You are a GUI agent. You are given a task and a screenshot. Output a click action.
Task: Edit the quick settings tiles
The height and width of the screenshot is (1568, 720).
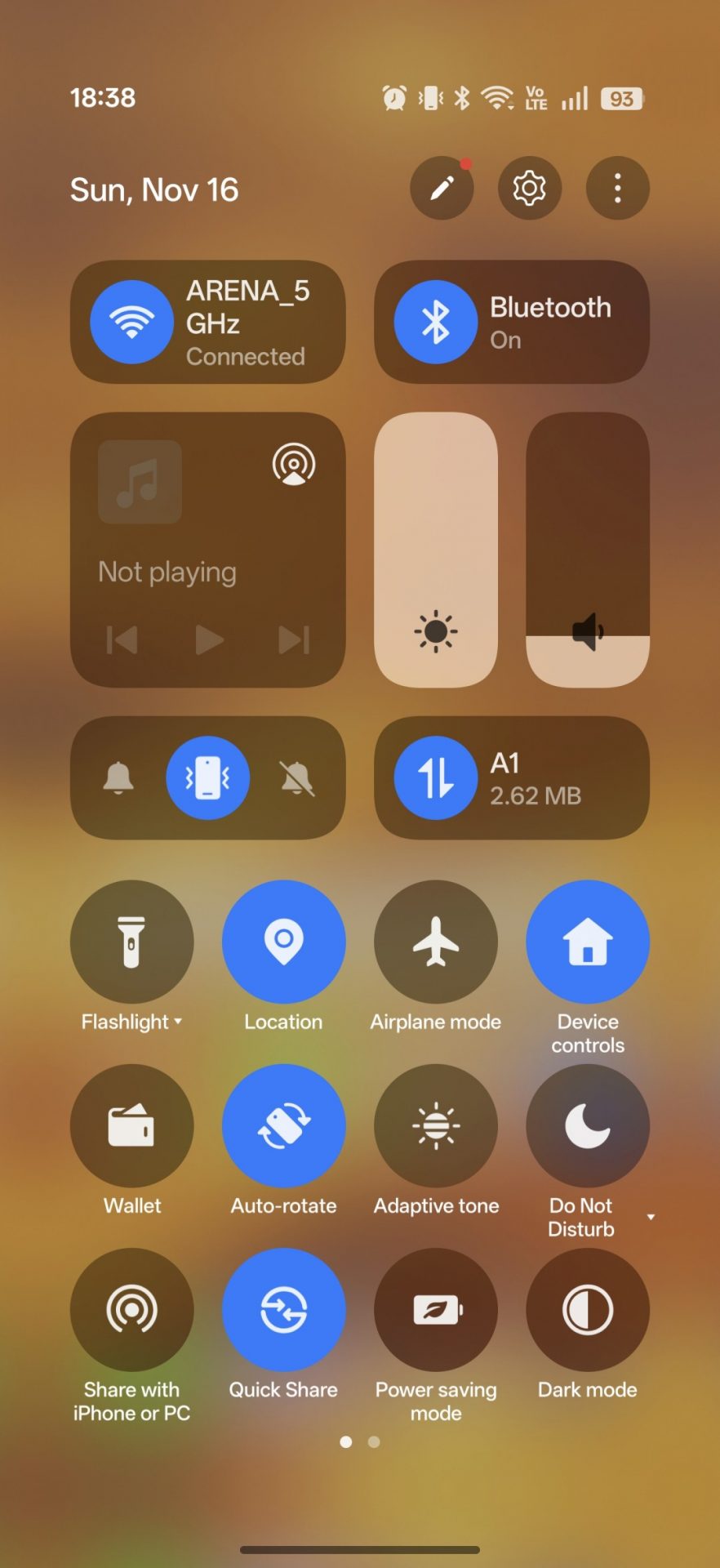442,189
